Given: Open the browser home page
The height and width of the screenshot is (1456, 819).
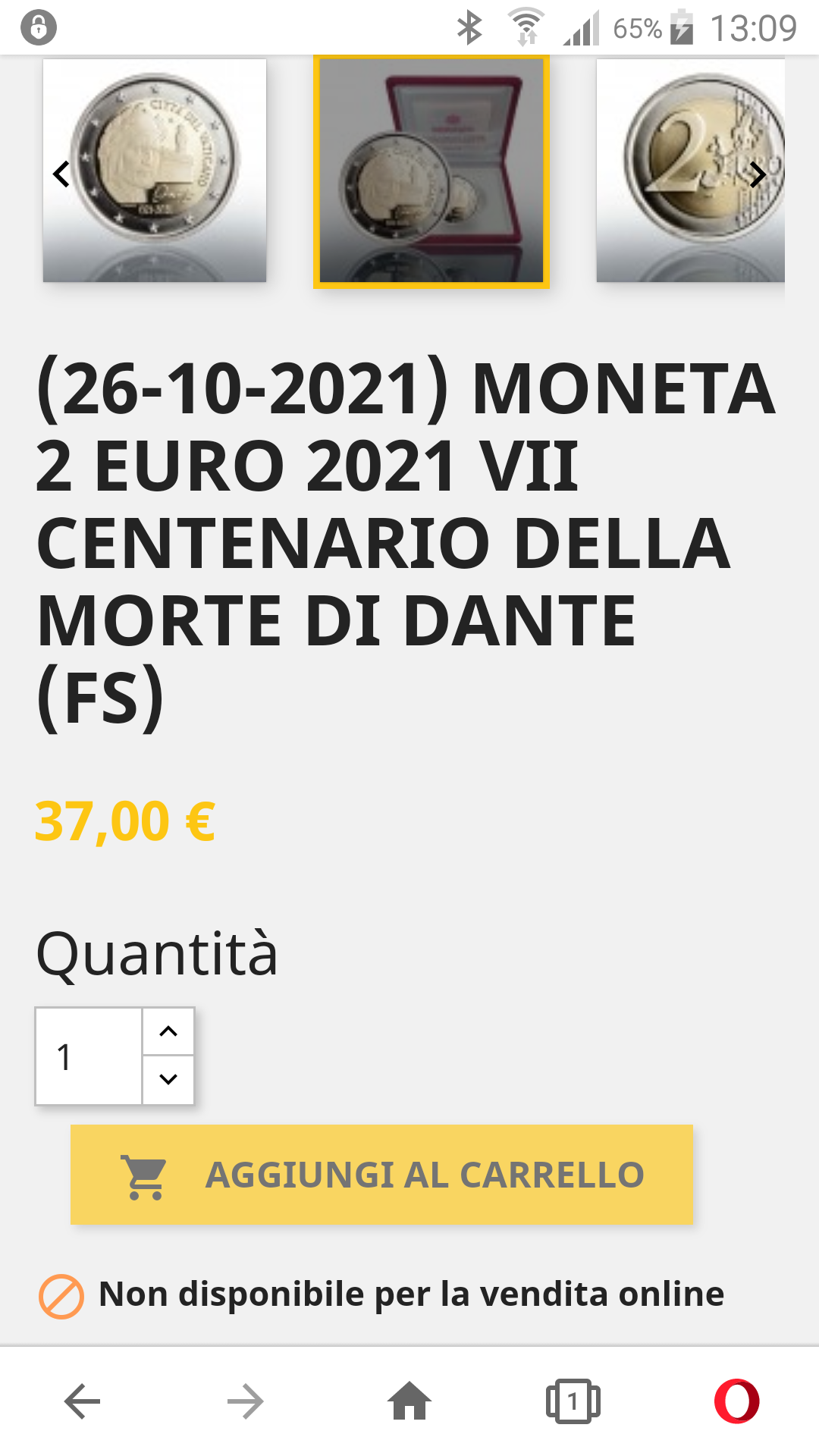Looking at the screenshot, I should pos(409,1401).
